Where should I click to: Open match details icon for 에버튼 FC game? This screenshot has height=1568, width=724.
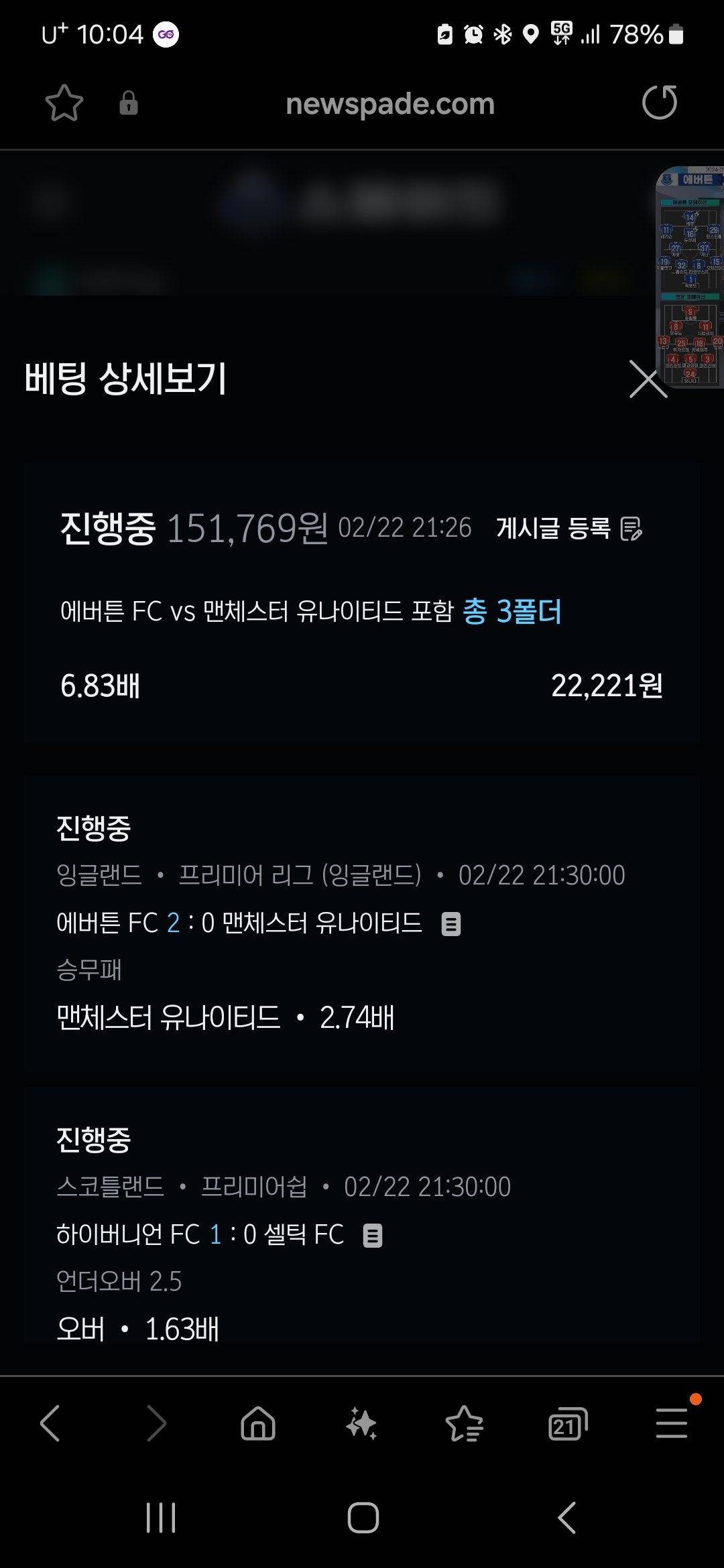(451, 924)
